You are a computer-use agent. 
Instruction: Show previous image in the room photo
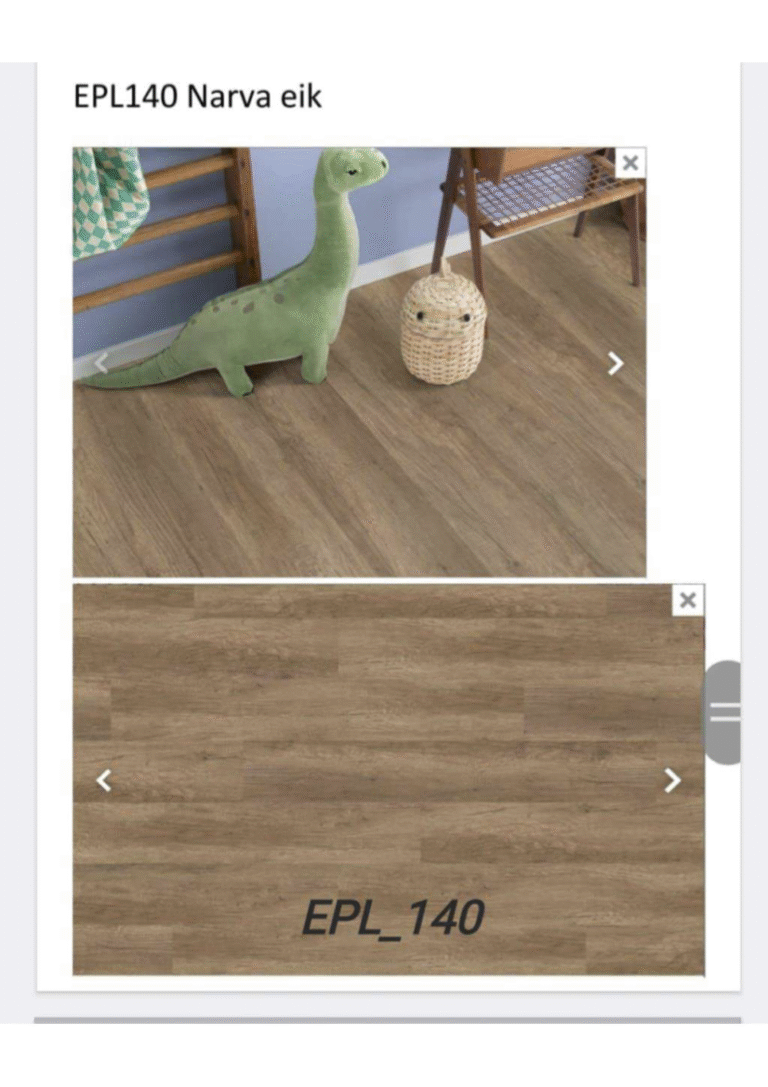(x=101, y=364)
